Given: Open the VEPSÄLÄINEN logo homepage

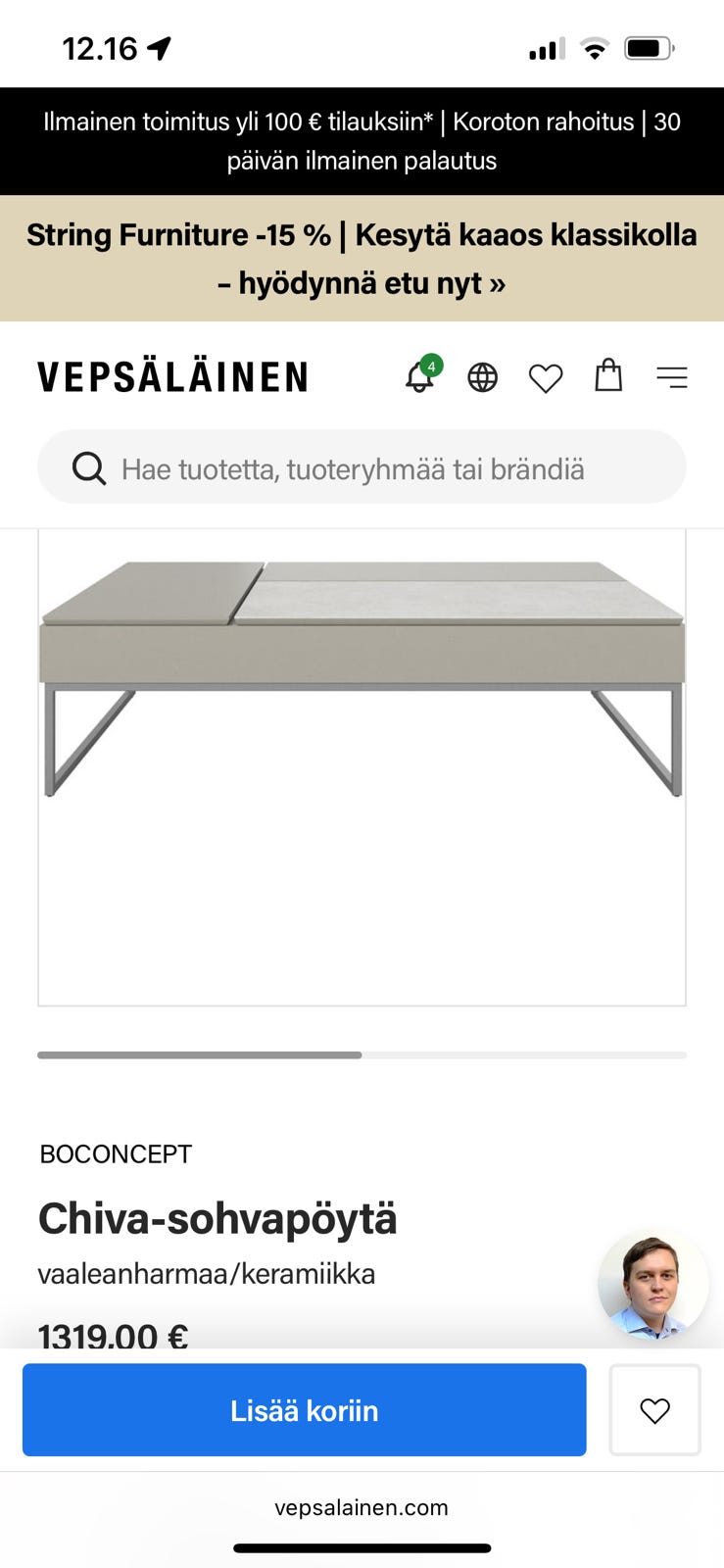Looking at the screenshot, I should pyautogui.click(x=172, y=376).
